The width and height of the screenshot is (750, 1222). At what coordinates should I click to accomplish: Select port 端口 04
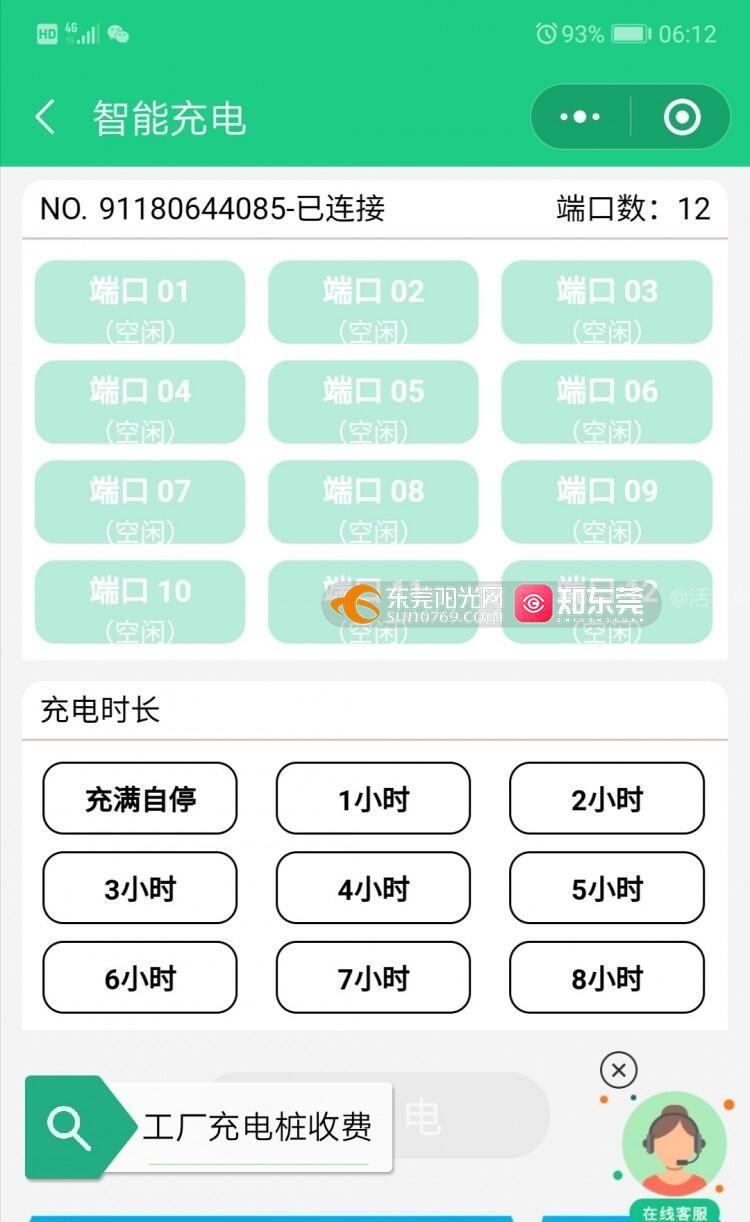click(x=140, y=402)
